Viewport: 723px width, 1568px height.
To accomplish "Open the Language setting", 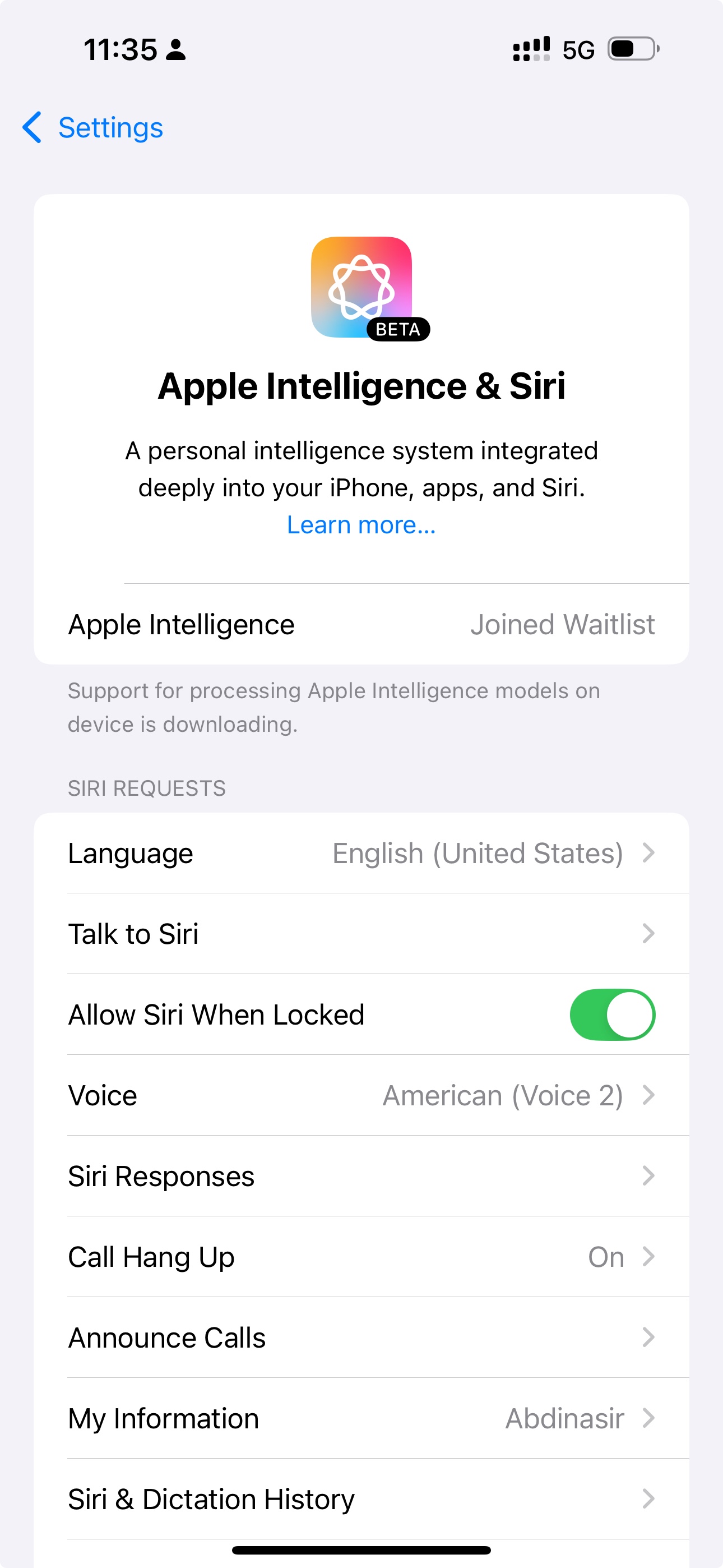I will [x=361, y=854].
